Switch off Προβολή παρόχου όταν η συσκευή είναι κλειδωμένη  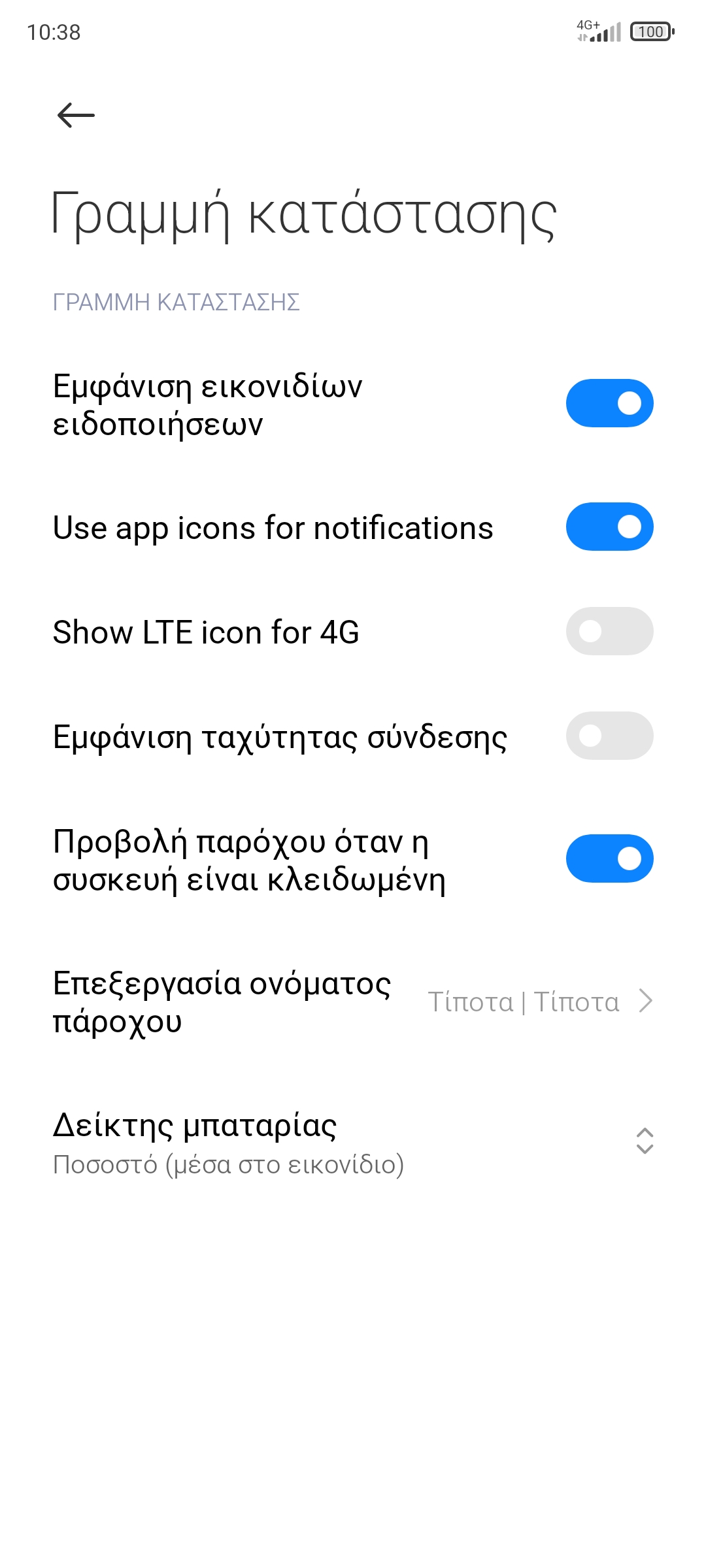click(609, 858)
